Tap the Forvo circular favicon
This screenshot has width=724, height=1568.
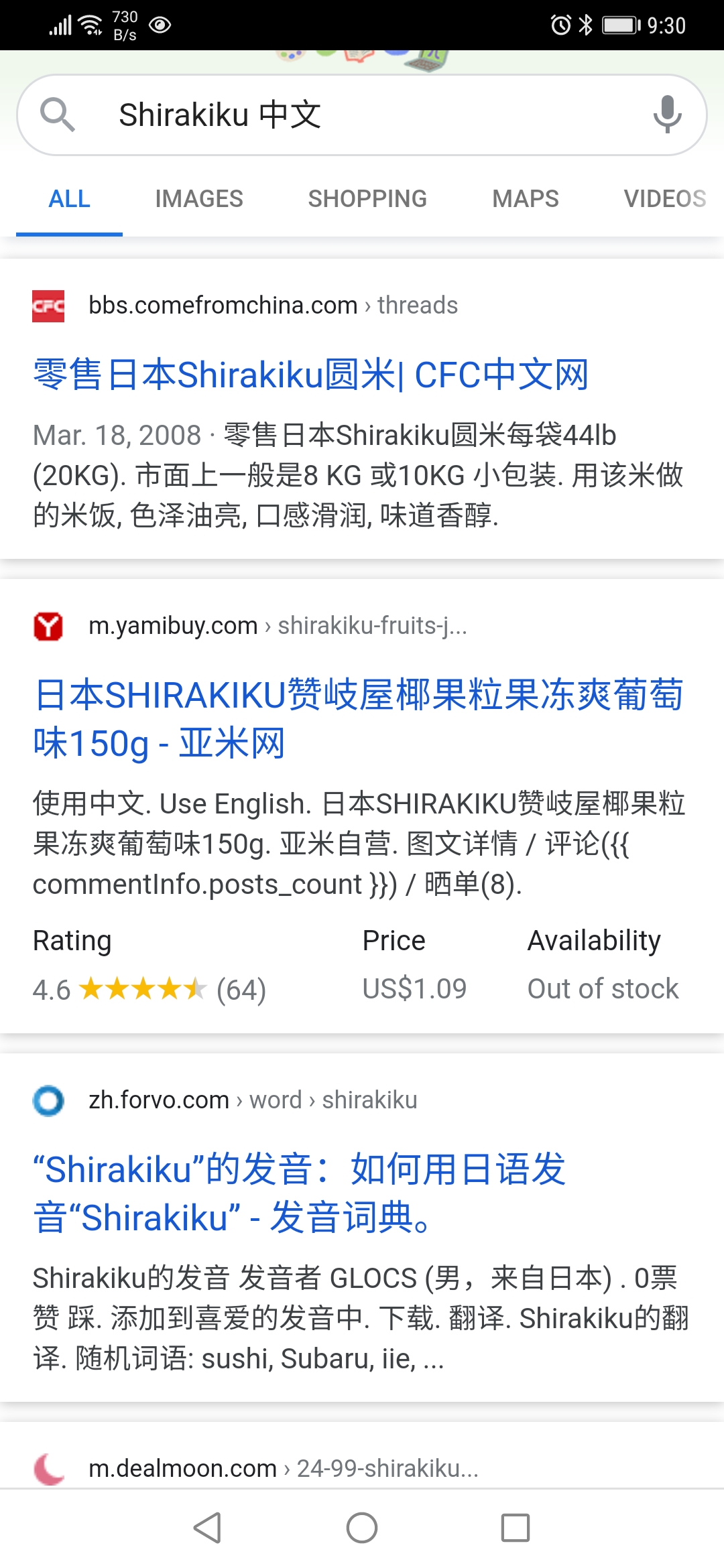[x=48, y=1100]
